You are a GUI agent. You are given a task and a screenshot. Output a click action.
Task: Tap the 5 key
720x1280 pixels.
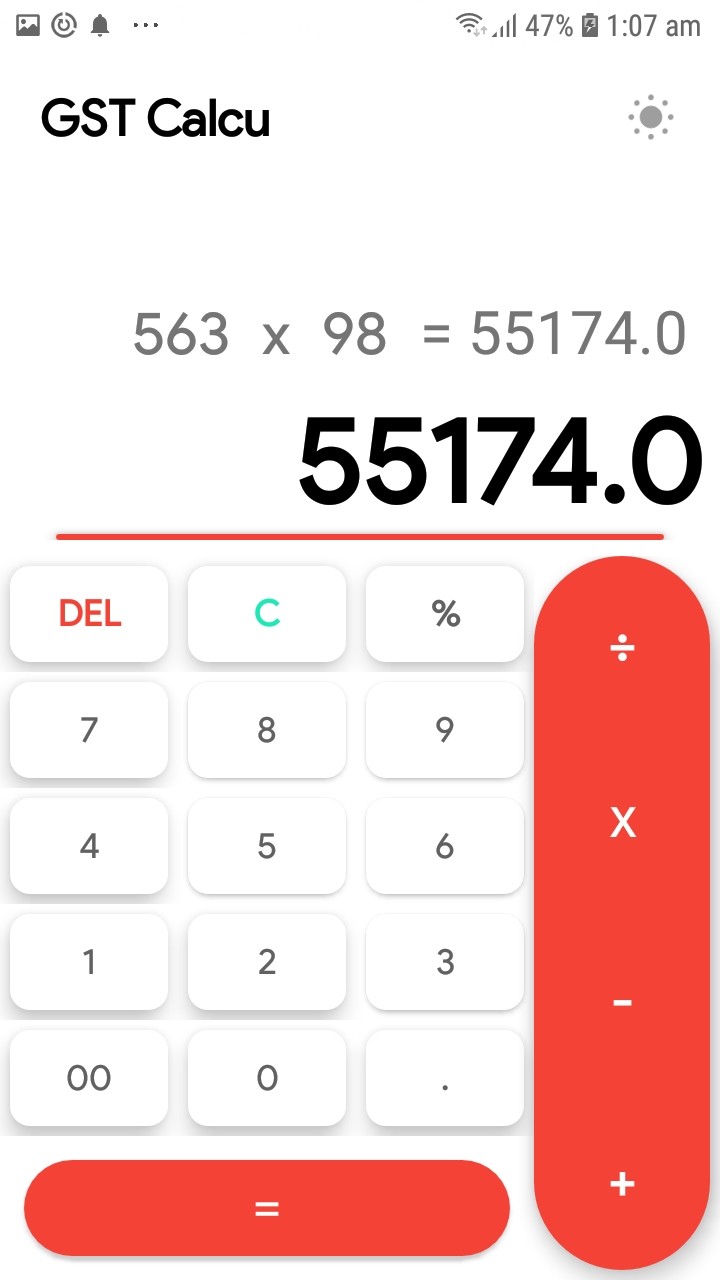[x=267, y=846]
